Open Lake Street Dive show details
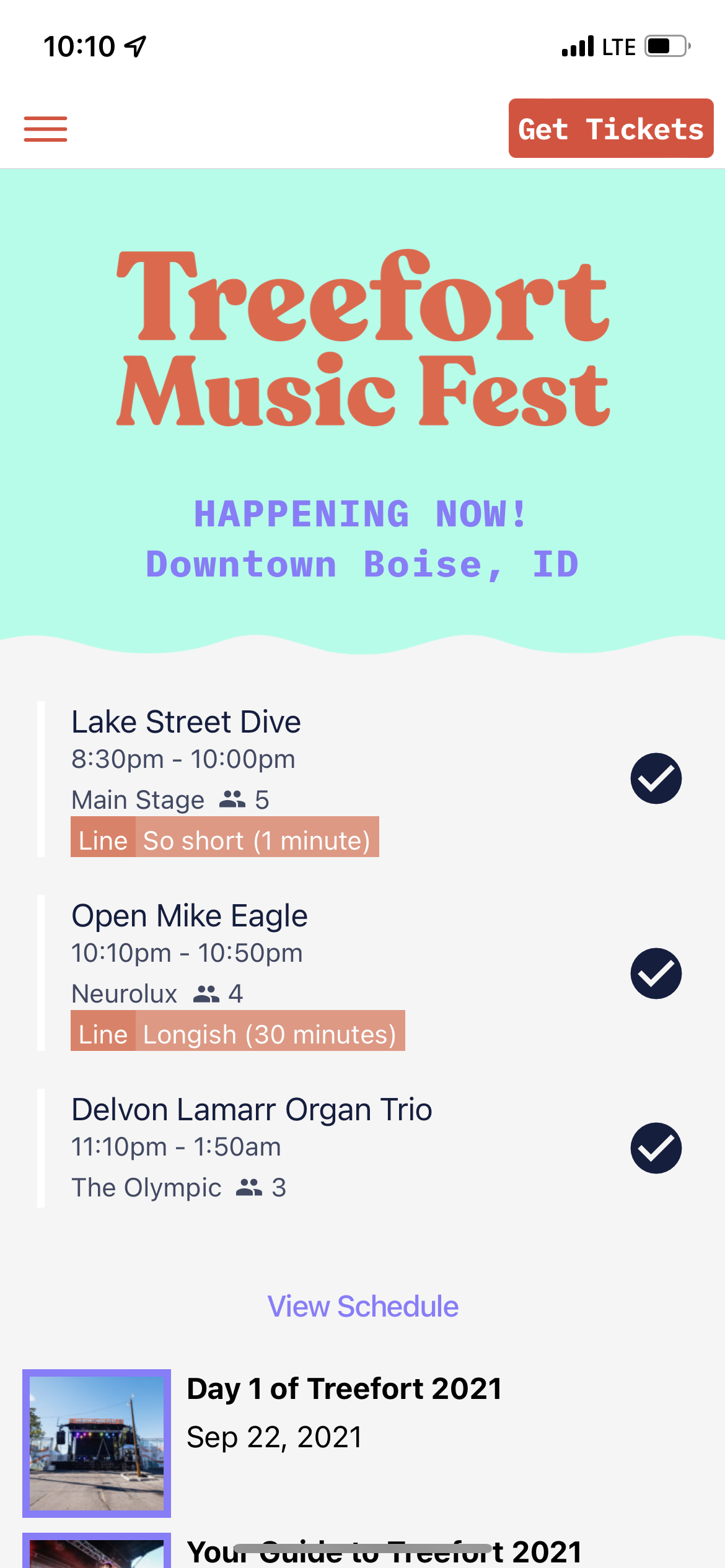 pyautogui.click(x=186, y=723)
